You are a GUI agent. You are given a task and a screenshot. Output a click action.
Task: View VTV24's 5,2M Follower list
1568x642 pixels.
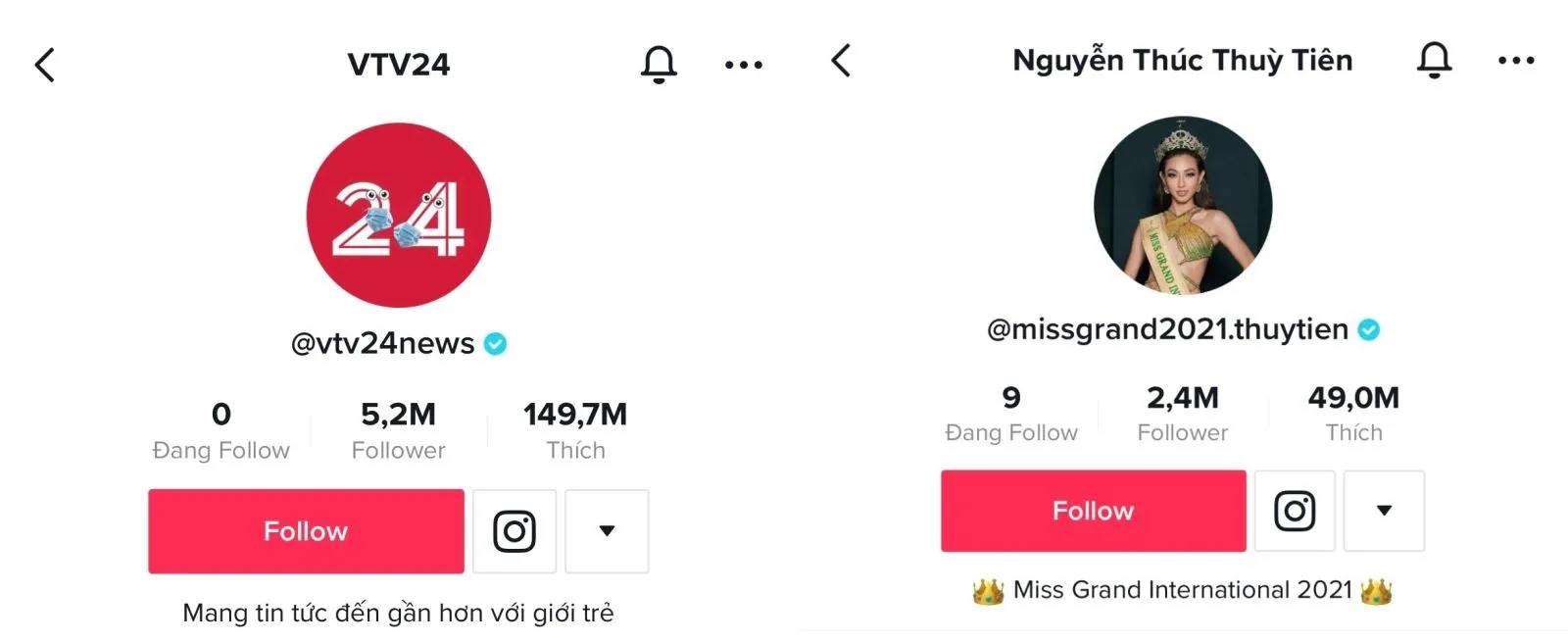coord(398,431)
